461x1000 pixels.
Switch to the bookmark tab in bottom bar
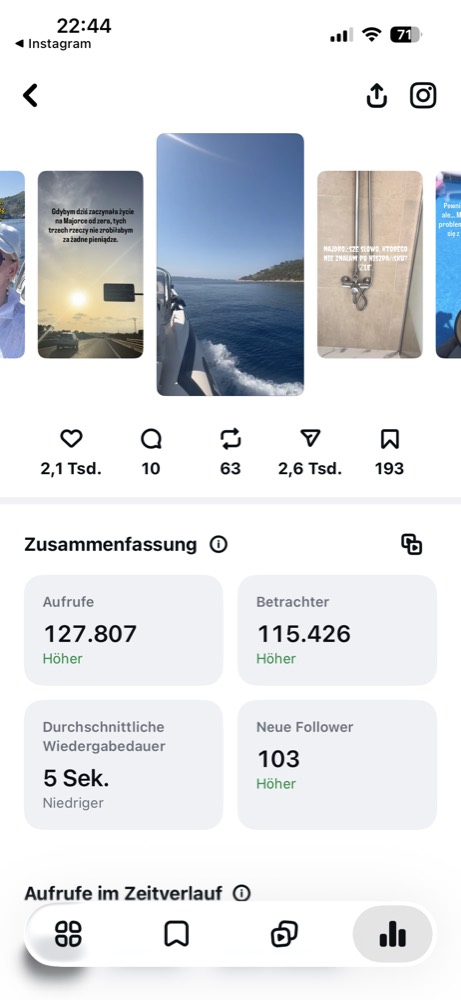[176, 934]
